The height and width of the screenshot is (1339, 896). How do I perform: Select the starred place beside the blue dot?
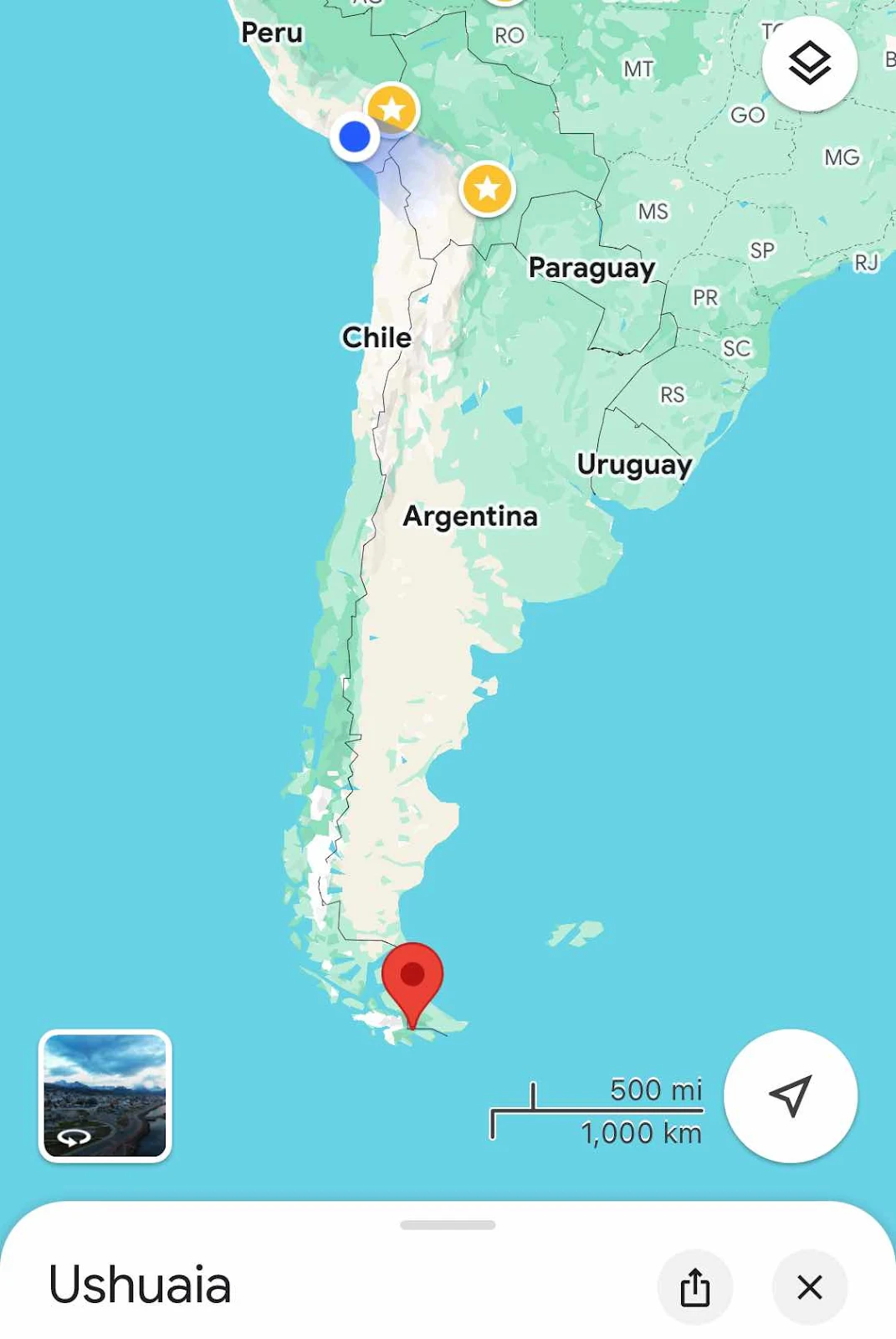tap(392, 110)
